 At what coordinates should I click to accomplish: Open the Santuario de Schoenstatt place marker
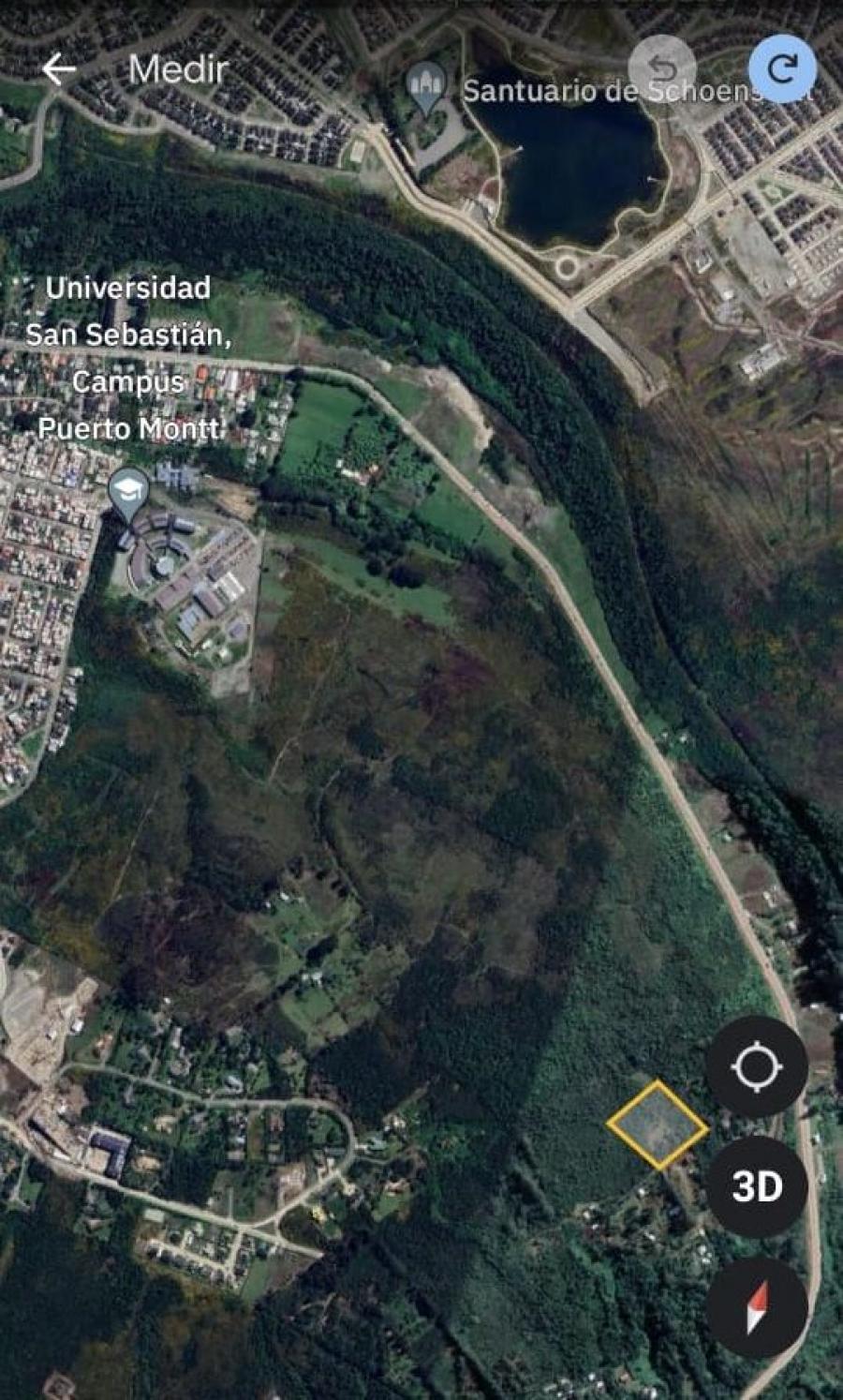(x=427, y=88)
